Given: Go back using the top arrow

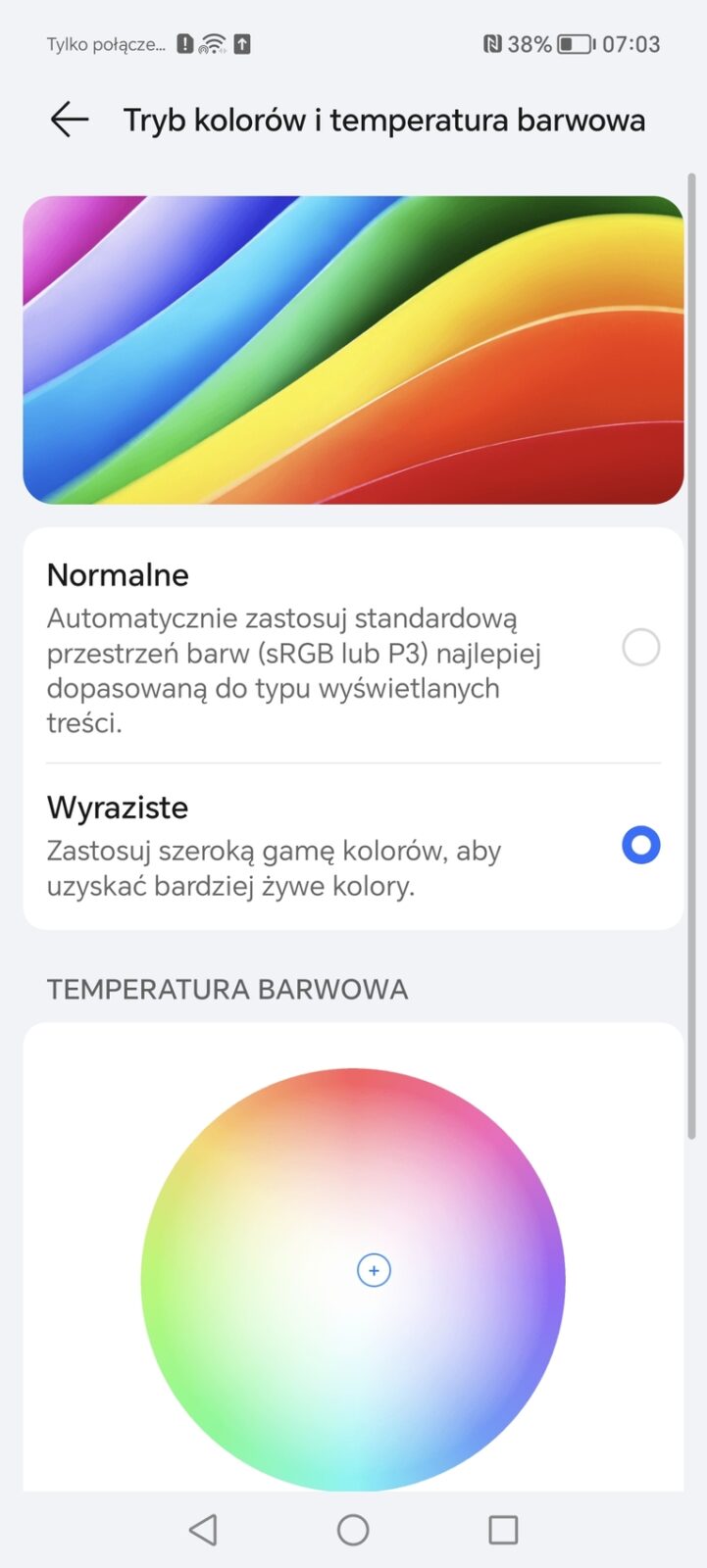Looking at the screenshot, I should click(x=69, y=120).
